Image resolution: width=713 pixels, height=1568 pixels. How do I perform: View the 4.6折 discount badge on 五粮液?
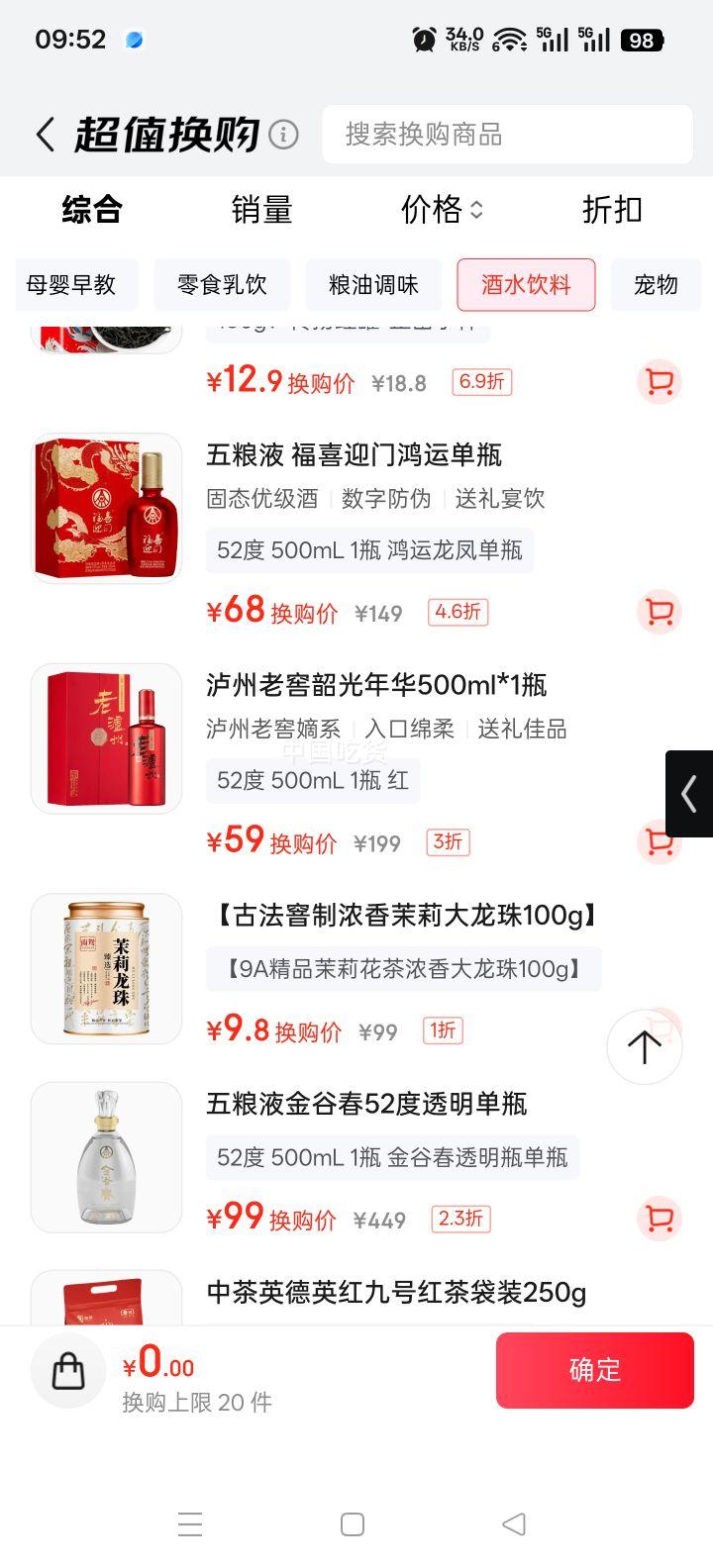[457, 612]
